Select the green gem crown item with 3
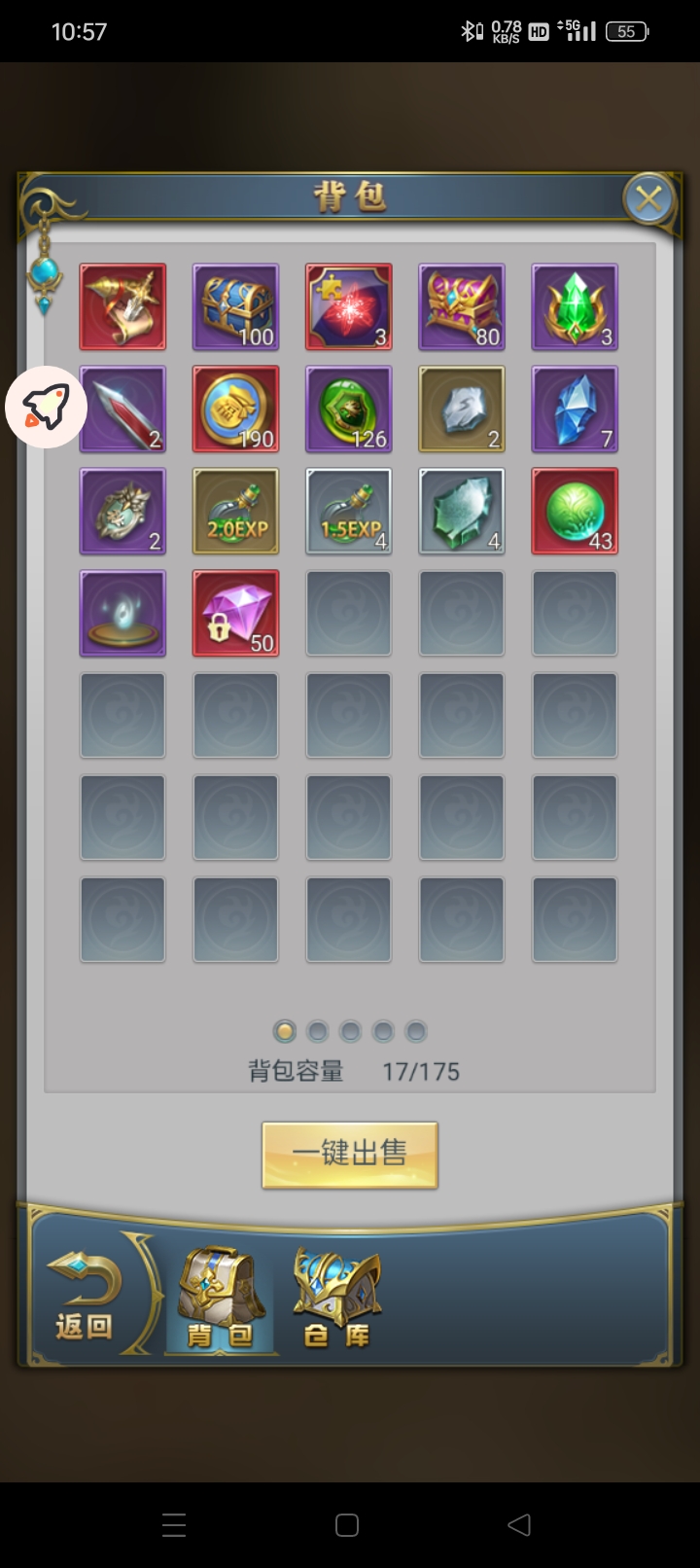Image resolution: width=700 pixels, height=1568 pixels. coord(575,306)
